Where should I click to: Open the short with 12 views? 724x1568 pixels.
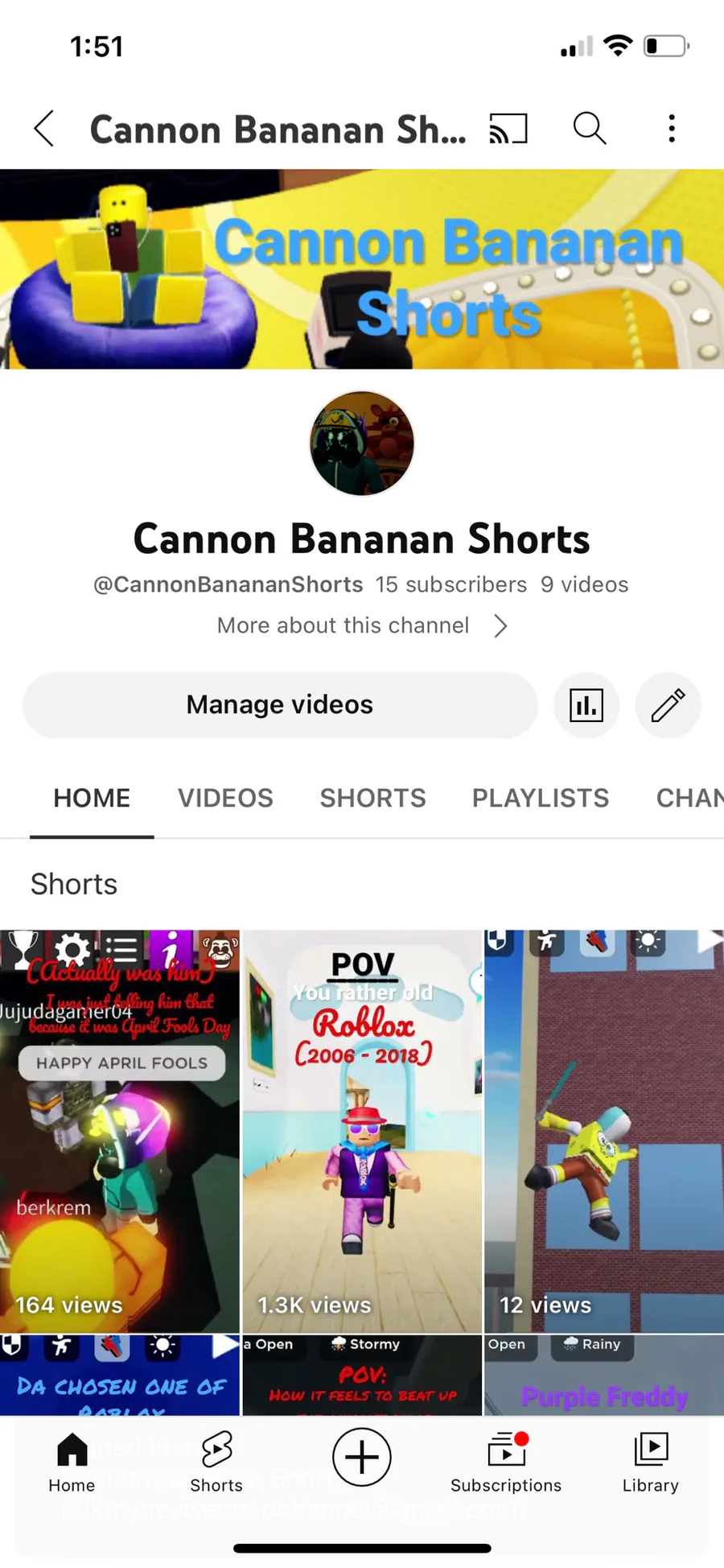point(604,1131)
